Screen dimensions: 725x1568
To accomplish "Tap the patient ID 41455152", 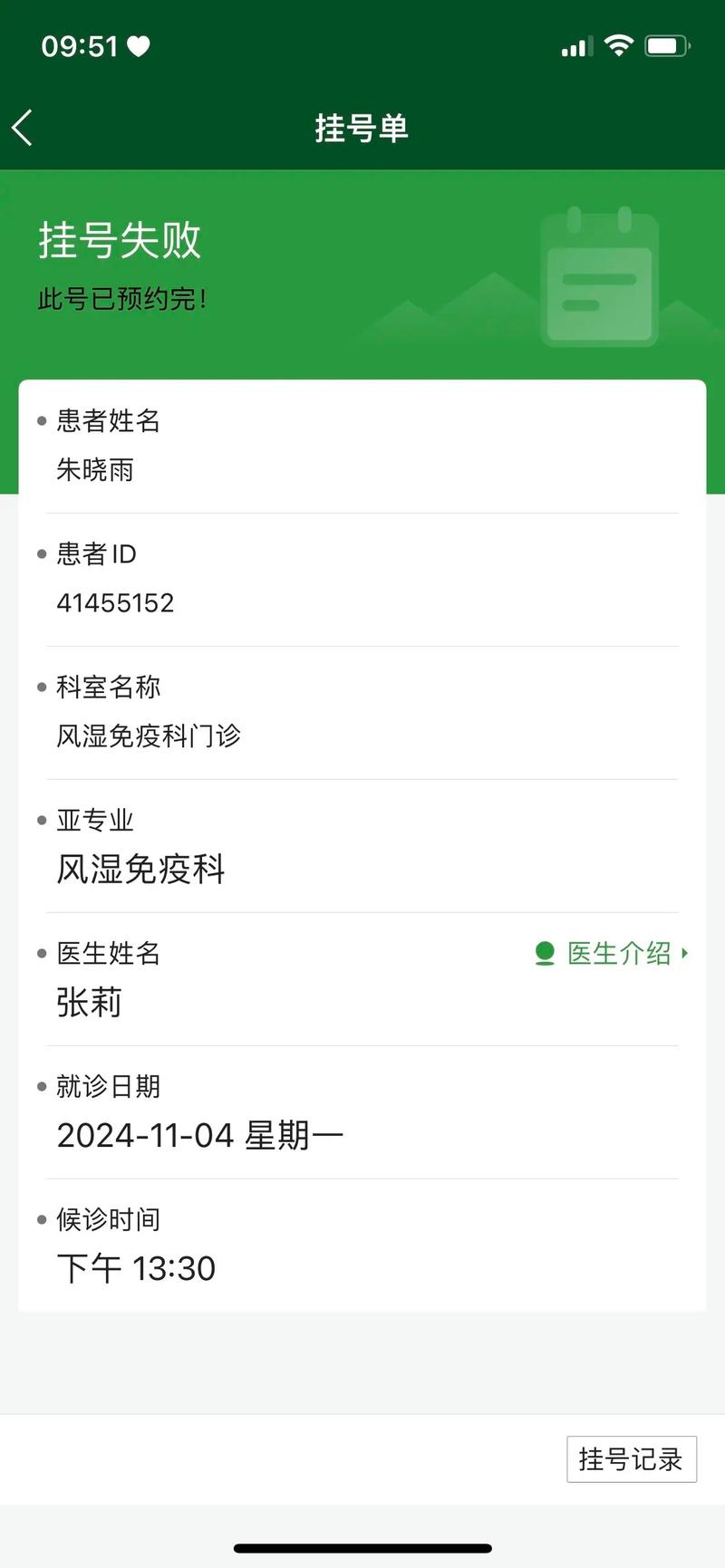I will (x=116, y=602).
